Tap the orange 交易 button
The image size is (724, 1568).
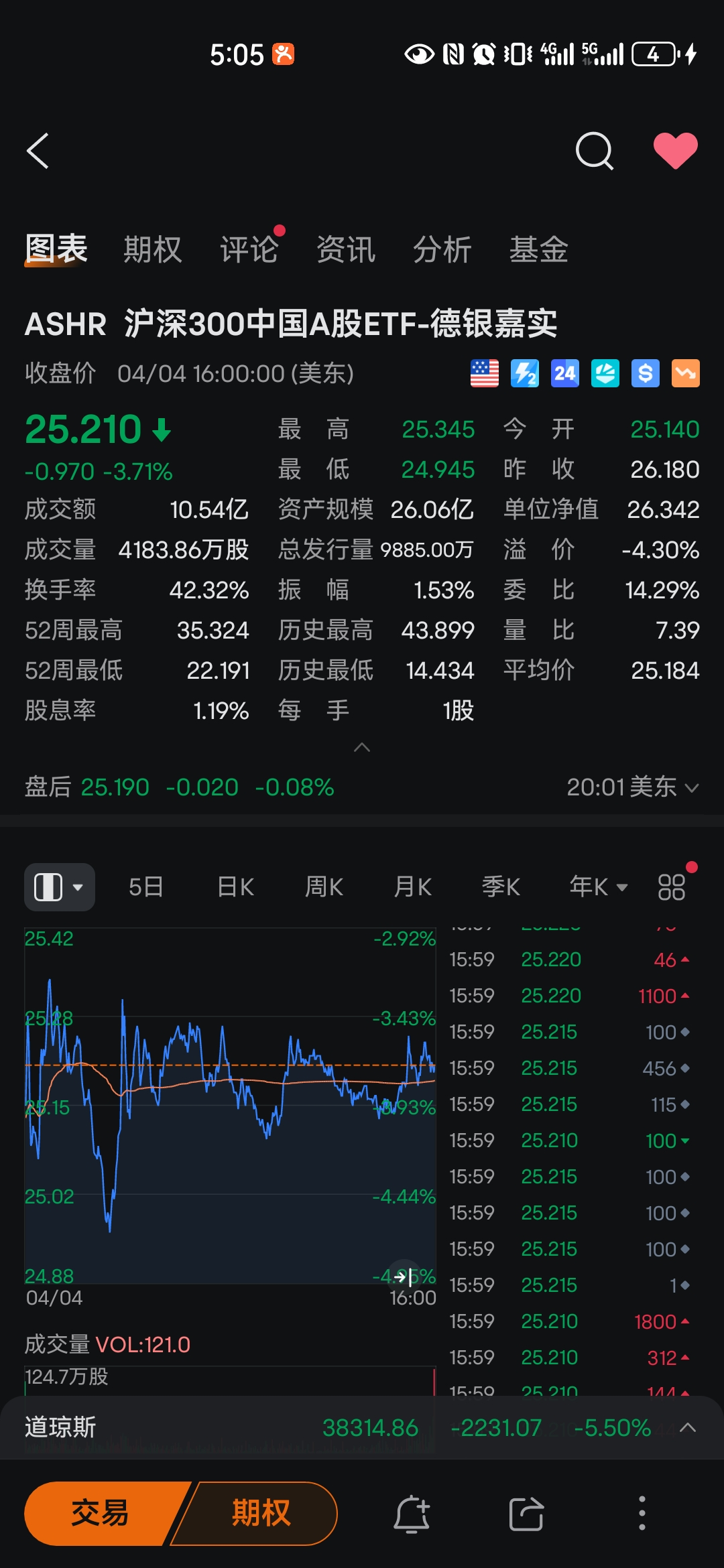pos(101,1514)
